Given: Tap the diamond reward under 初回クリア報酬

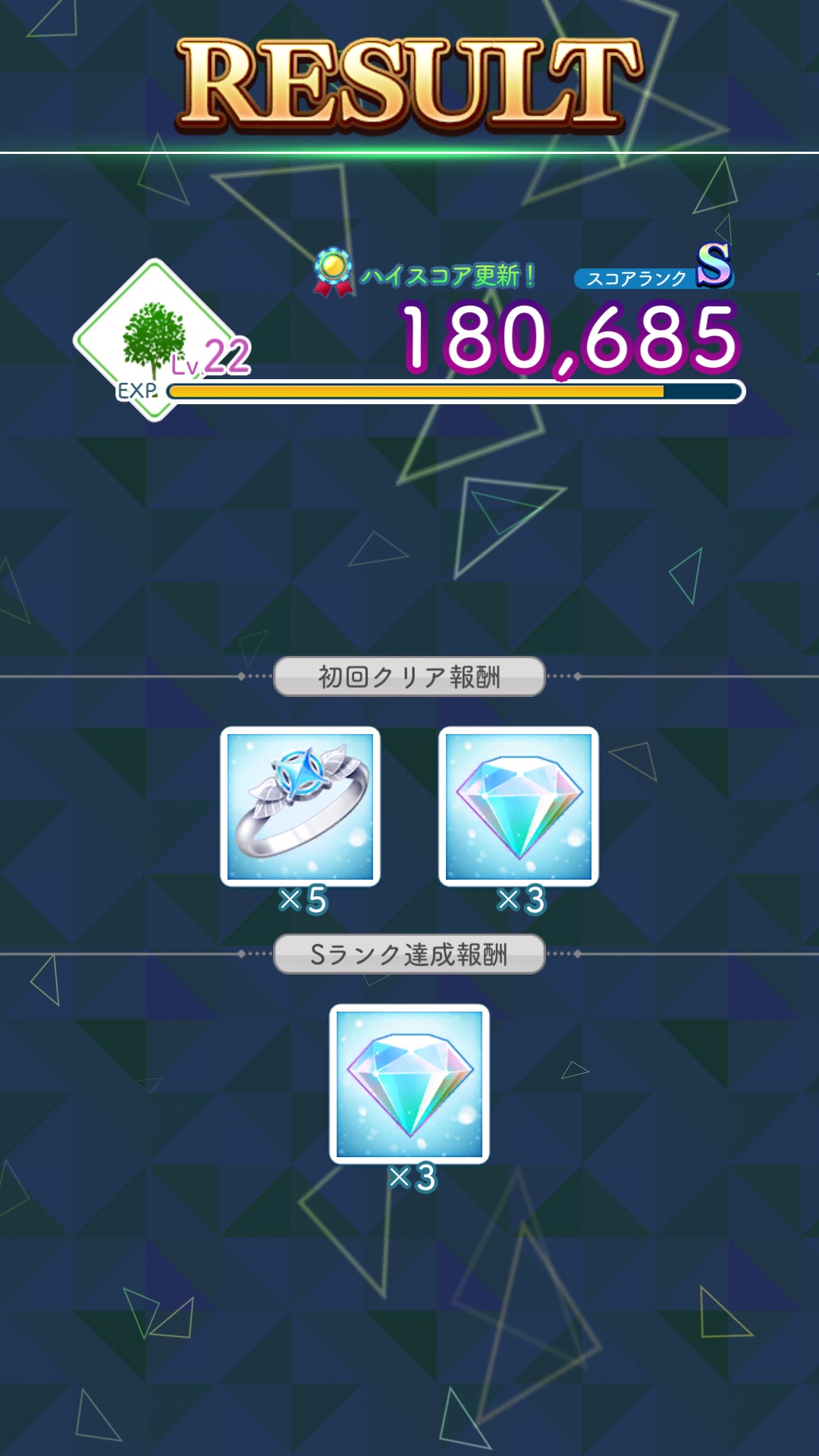Looking at the screenshot, I should (519, 806).
